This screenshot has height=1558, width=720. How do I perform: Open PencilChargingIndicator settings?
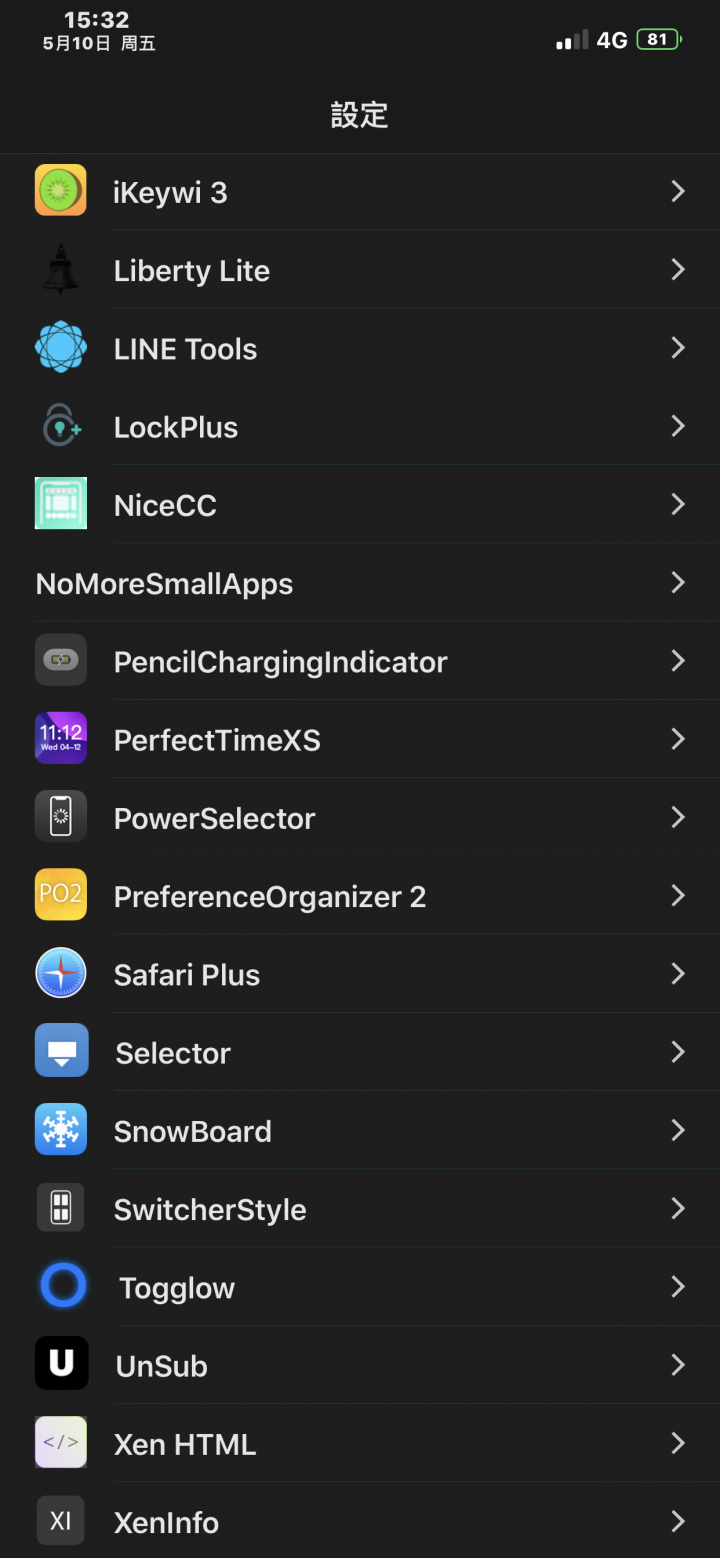pos(360,661)
